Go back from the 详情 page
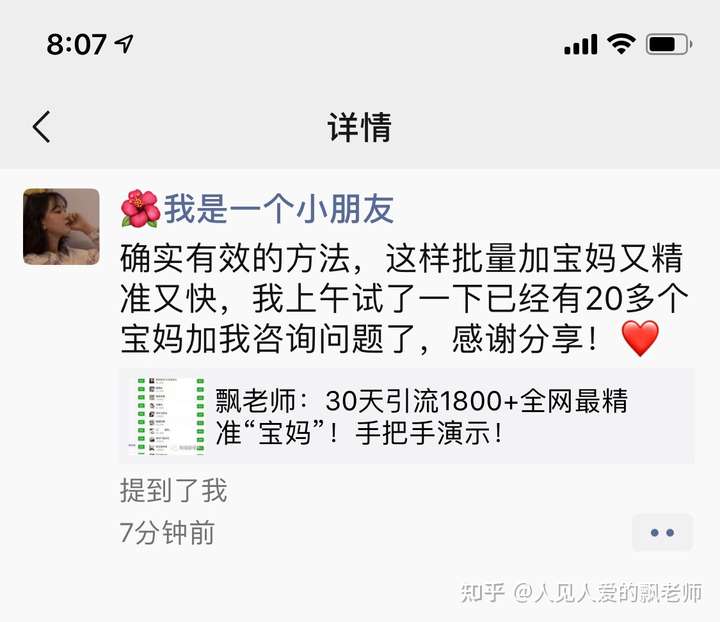720x622 pixels. coord(41,127)
